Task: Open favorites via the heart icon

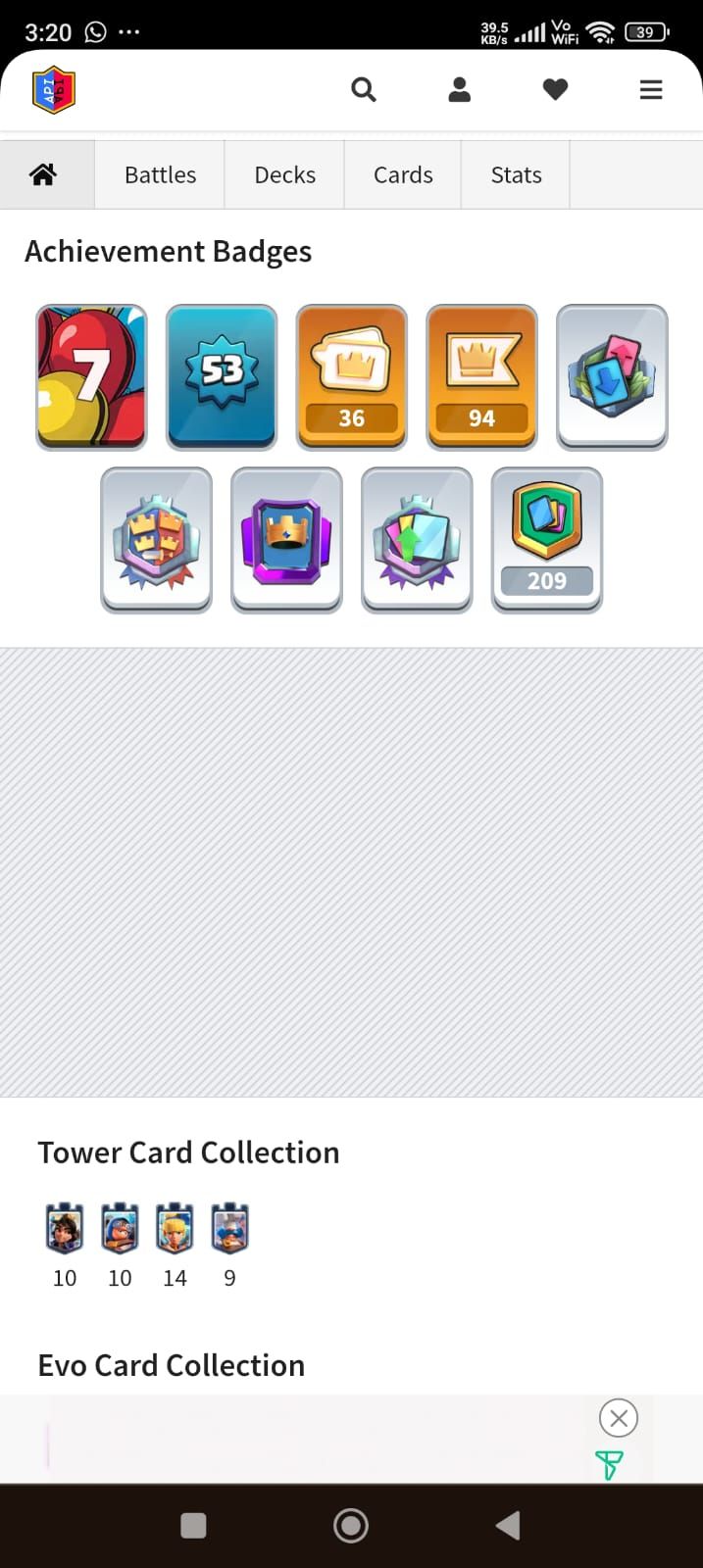Action: point(555,90)
